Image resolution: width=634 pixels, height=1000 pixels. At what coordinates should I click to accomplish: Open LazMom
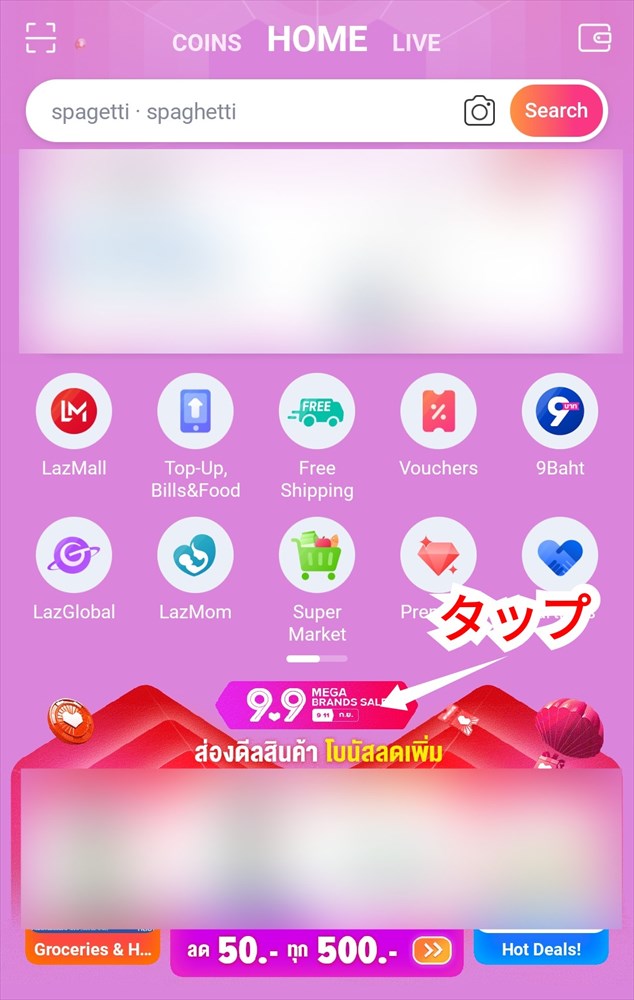pyautogui.click(x=196, y=556)
